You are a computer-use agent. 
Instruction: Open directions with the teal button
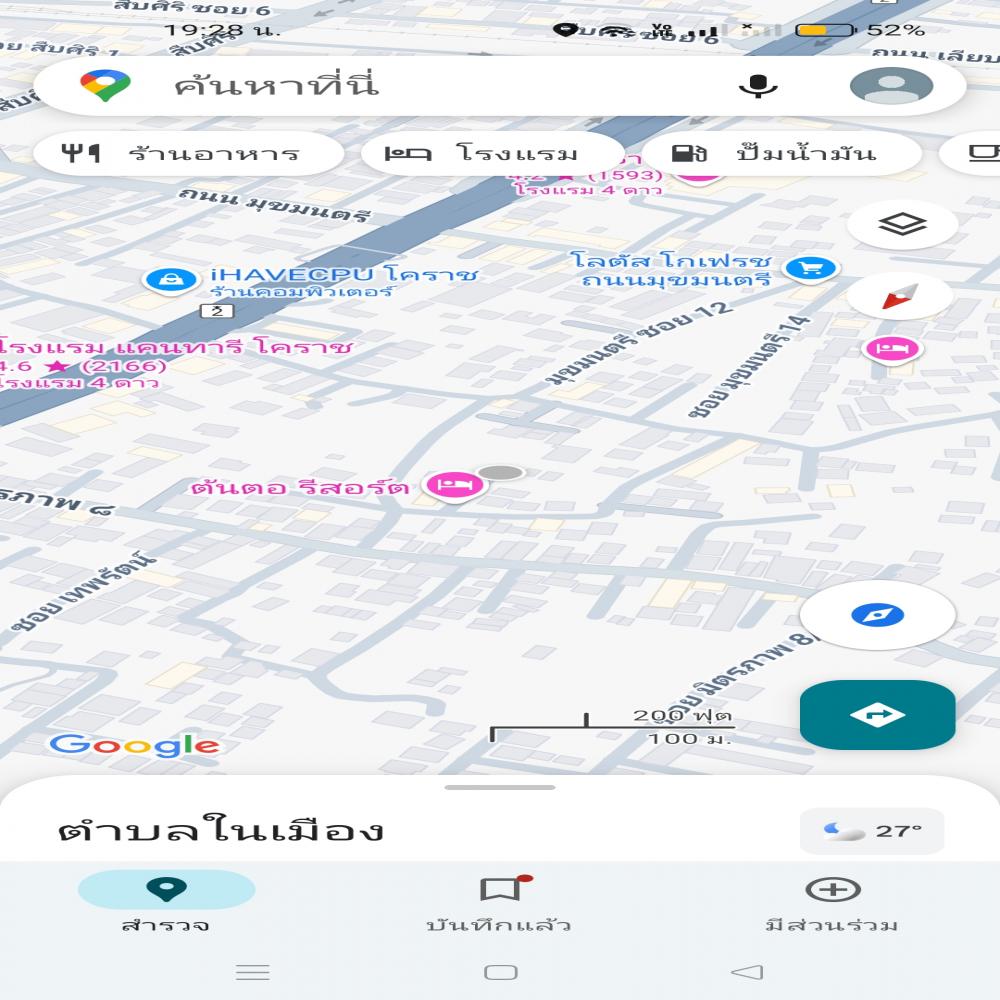[x=877, y=715]
